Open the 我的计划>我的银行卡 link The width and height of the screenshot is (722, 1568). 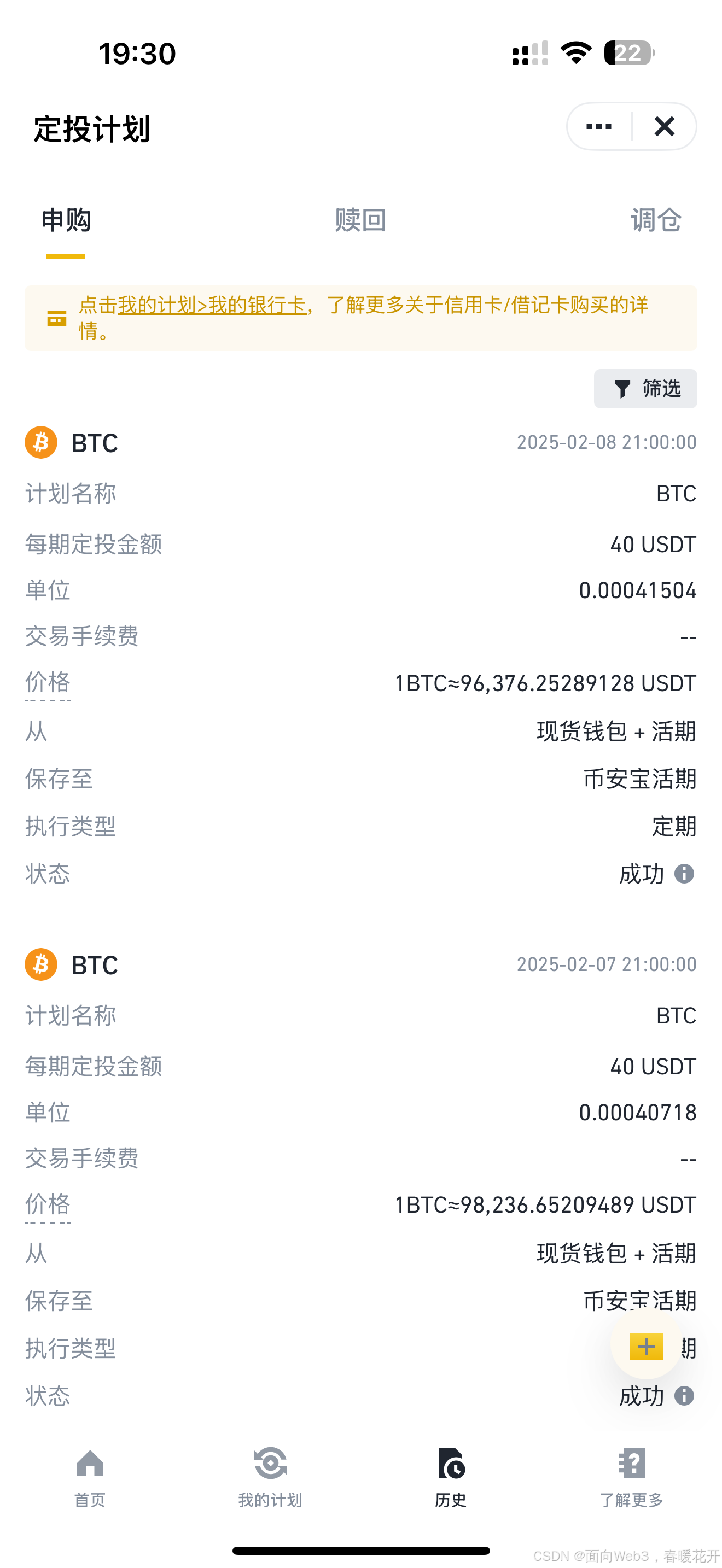212,305
